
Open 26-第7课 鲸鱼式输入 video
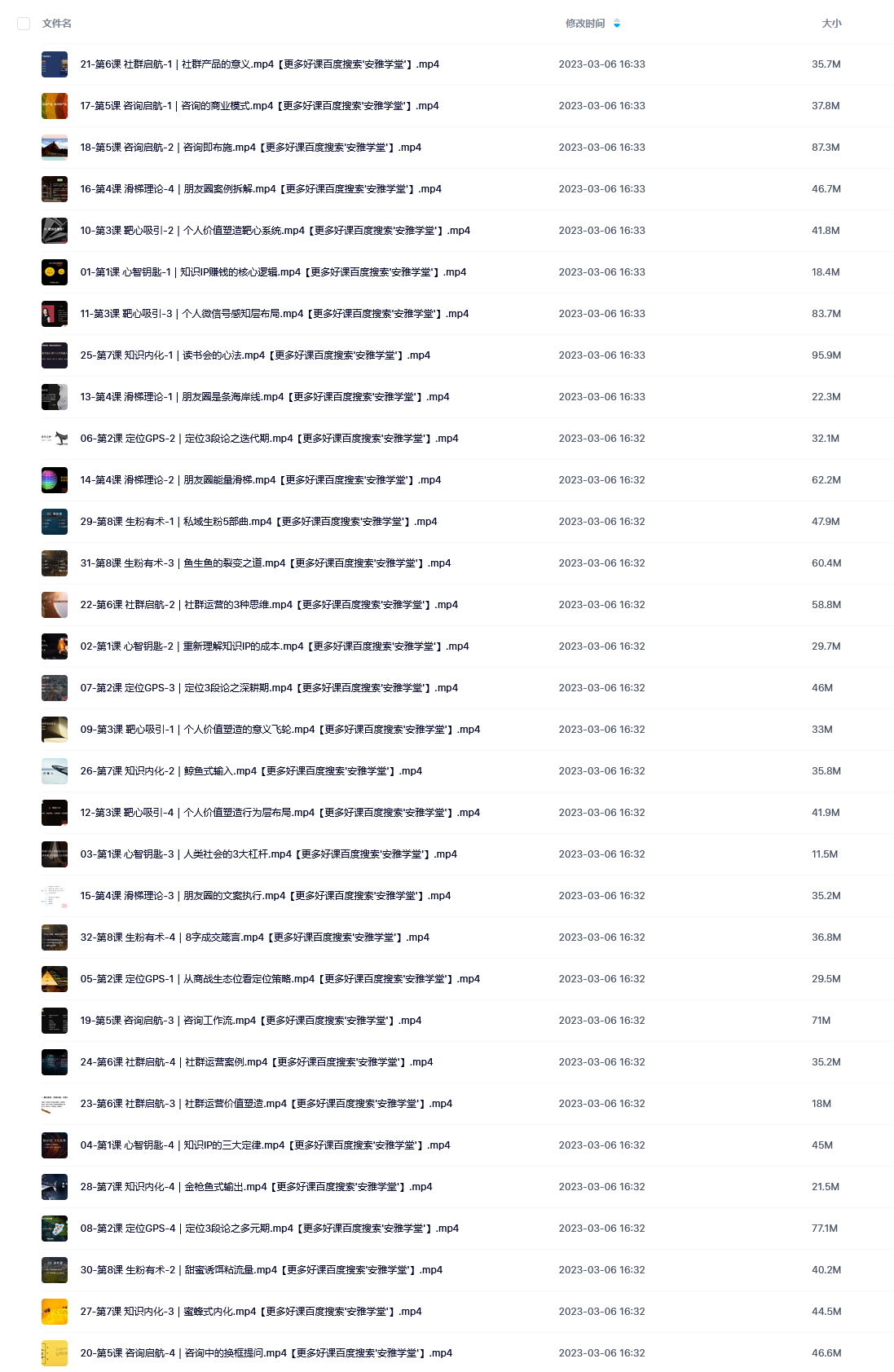[251, 771]
